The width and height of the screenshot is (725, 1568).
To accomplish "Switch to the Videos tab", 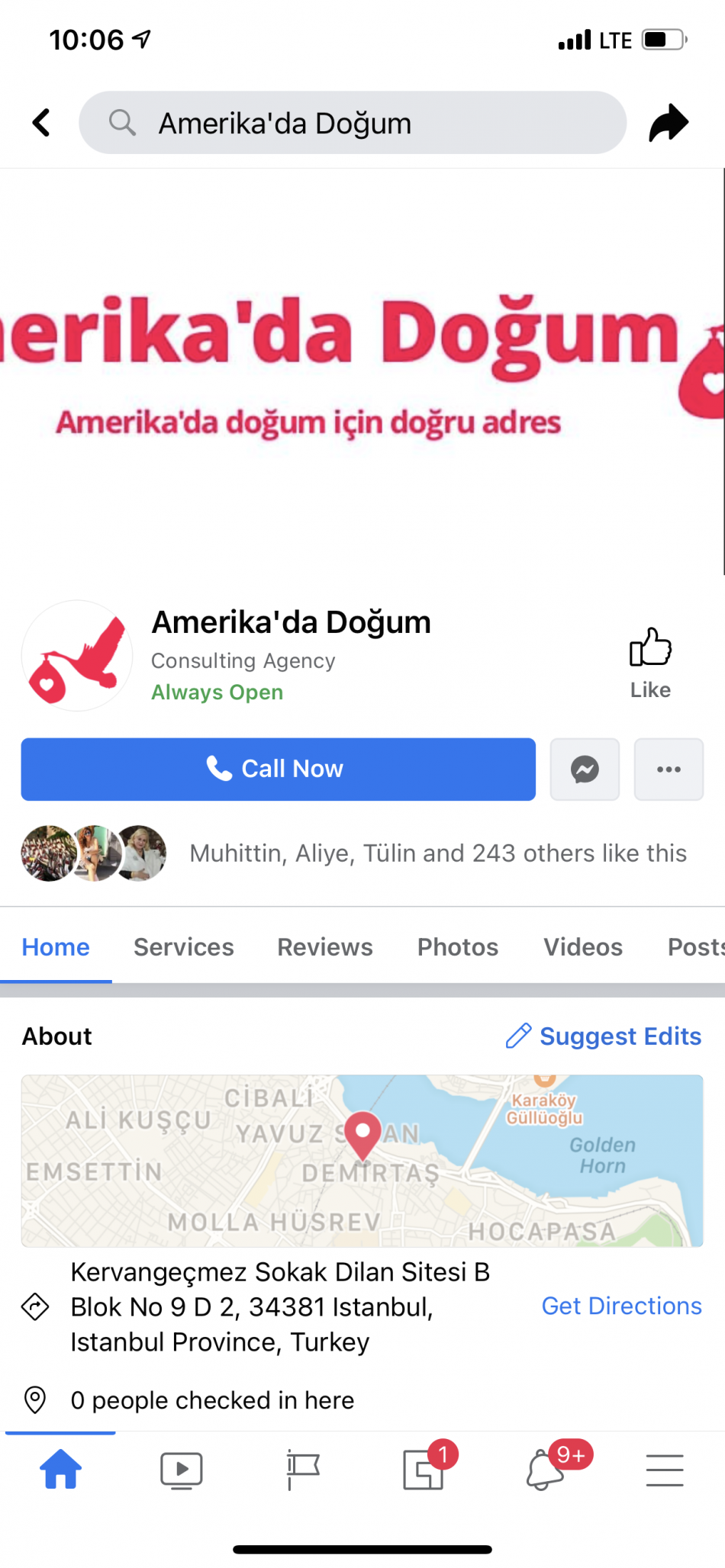I will pos(583,946).
